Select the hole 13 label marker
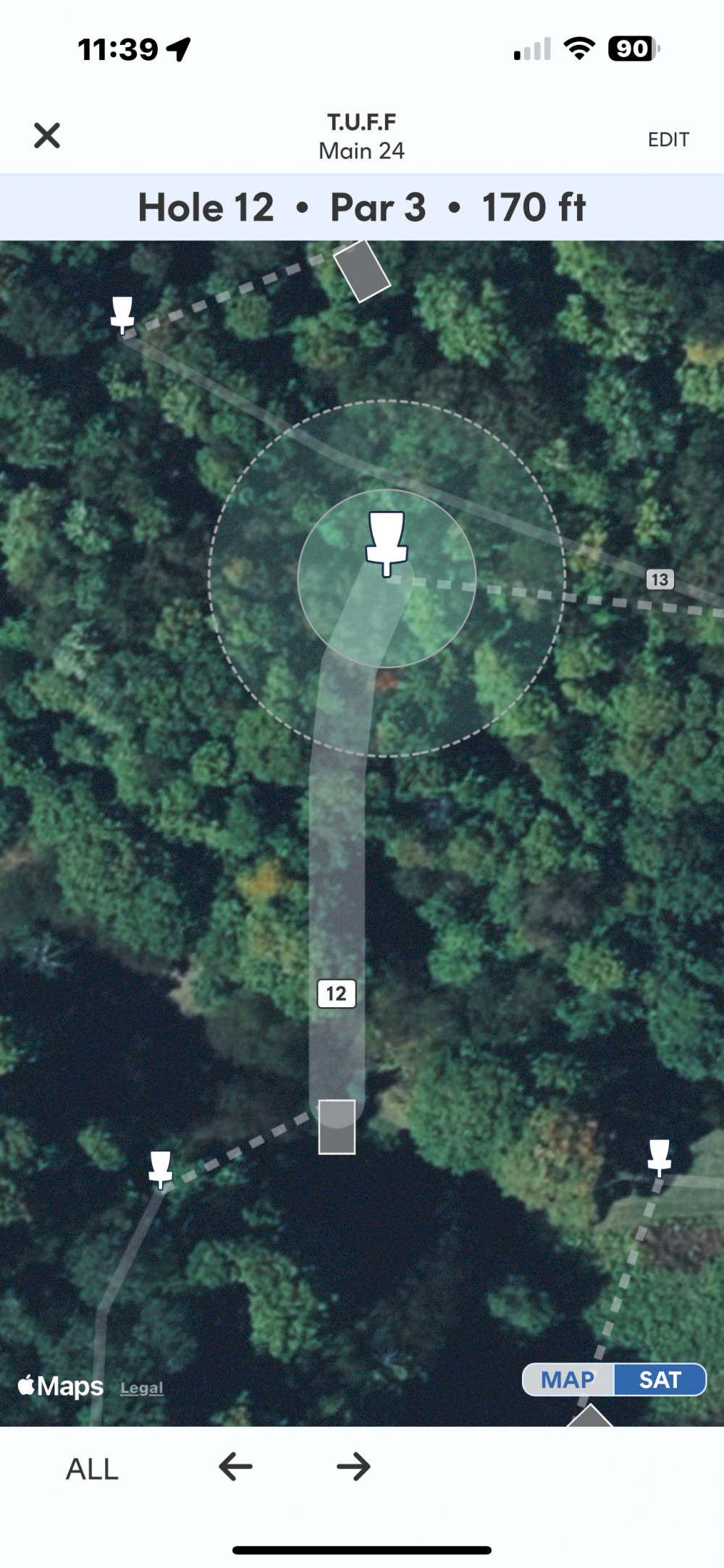The height and width of the screenshot is (1568, 724). [660, 579]
